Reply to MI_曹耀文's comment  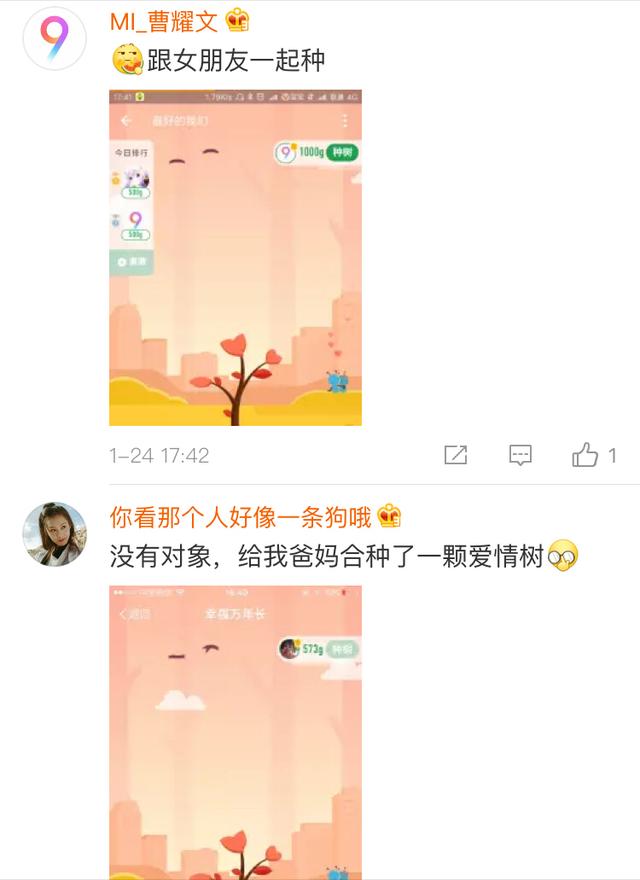[520, 455]
